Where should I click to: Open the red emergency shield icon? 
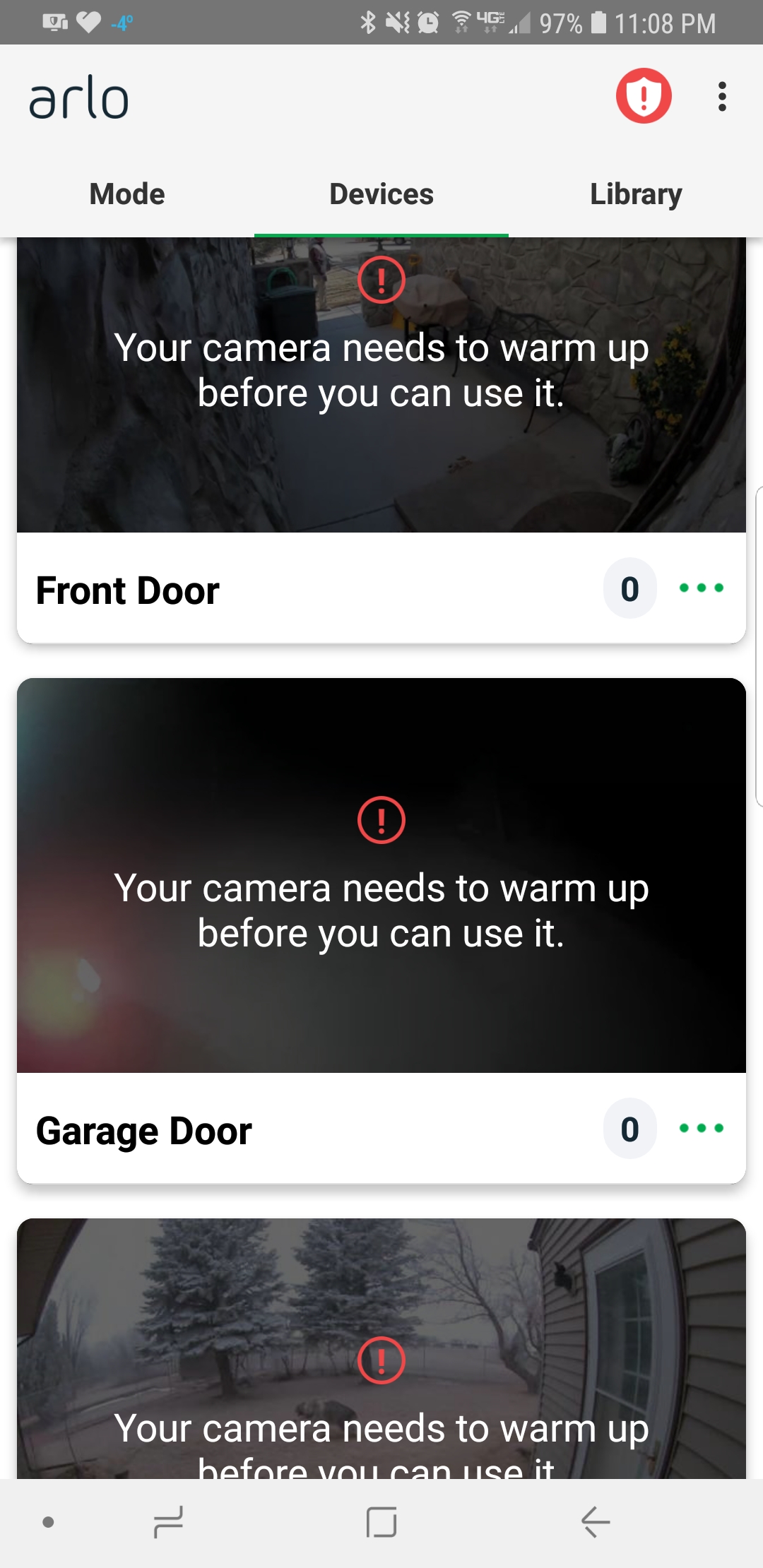643,96
